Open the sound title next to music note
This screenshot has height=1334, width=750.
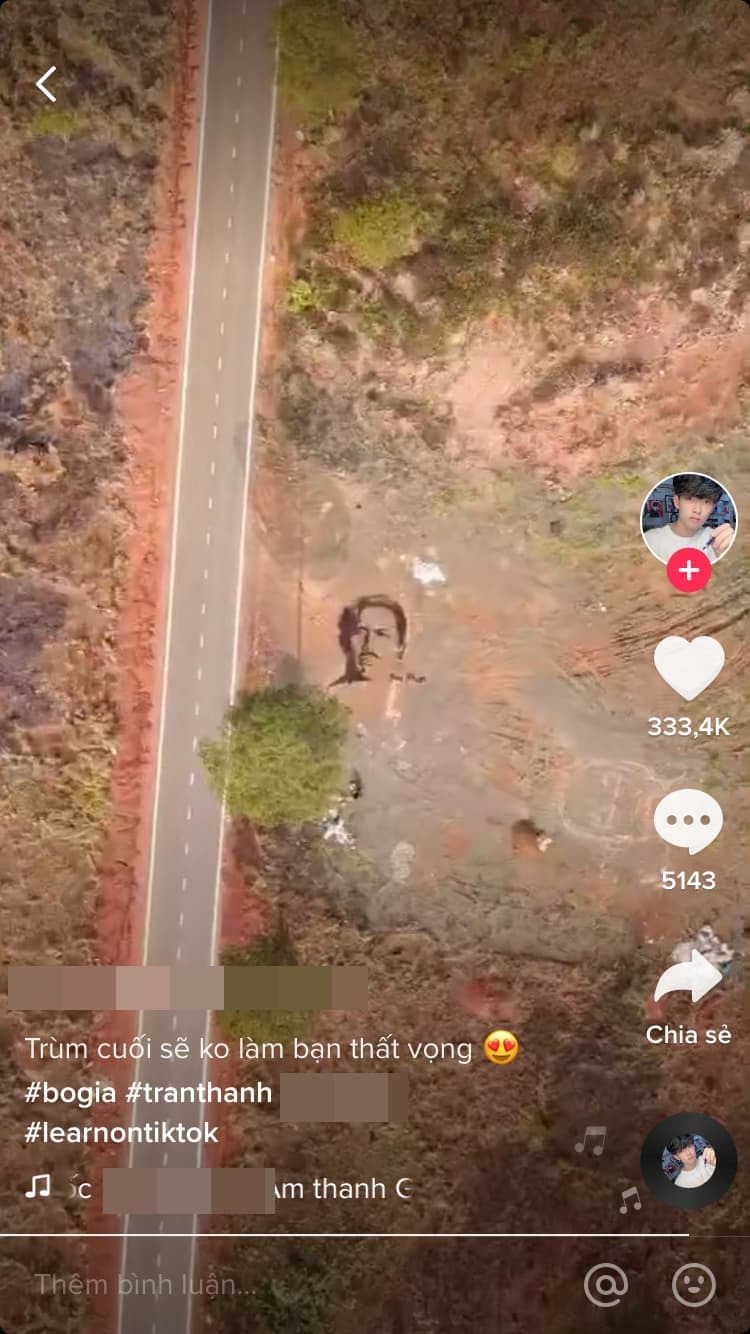click(240, 1189)
